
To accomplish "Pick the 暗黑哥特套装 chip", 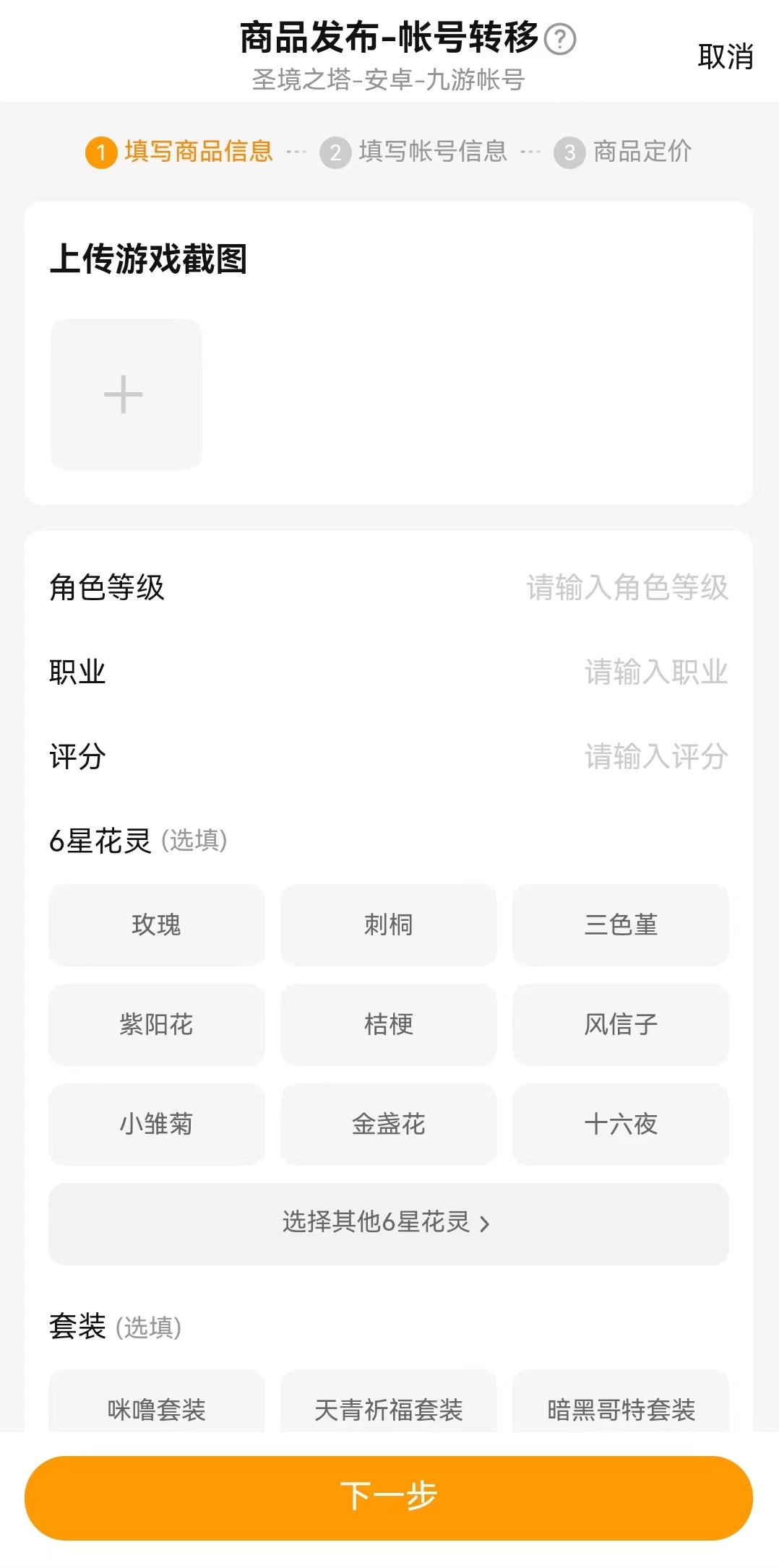I will click(621, 1407).
